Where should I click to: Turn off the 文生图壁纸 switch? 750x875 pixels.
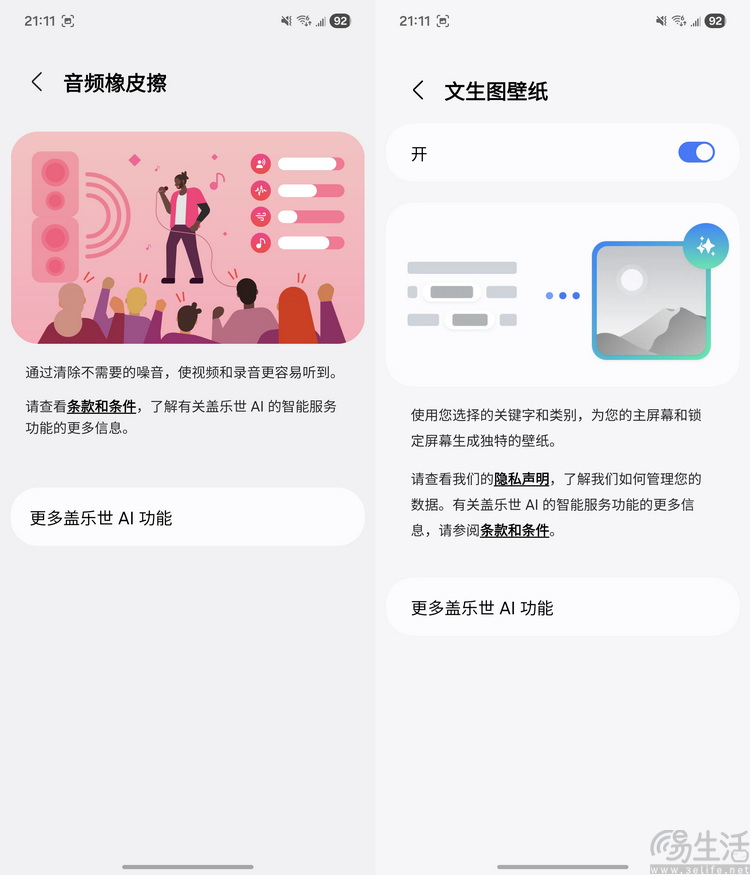696,152
